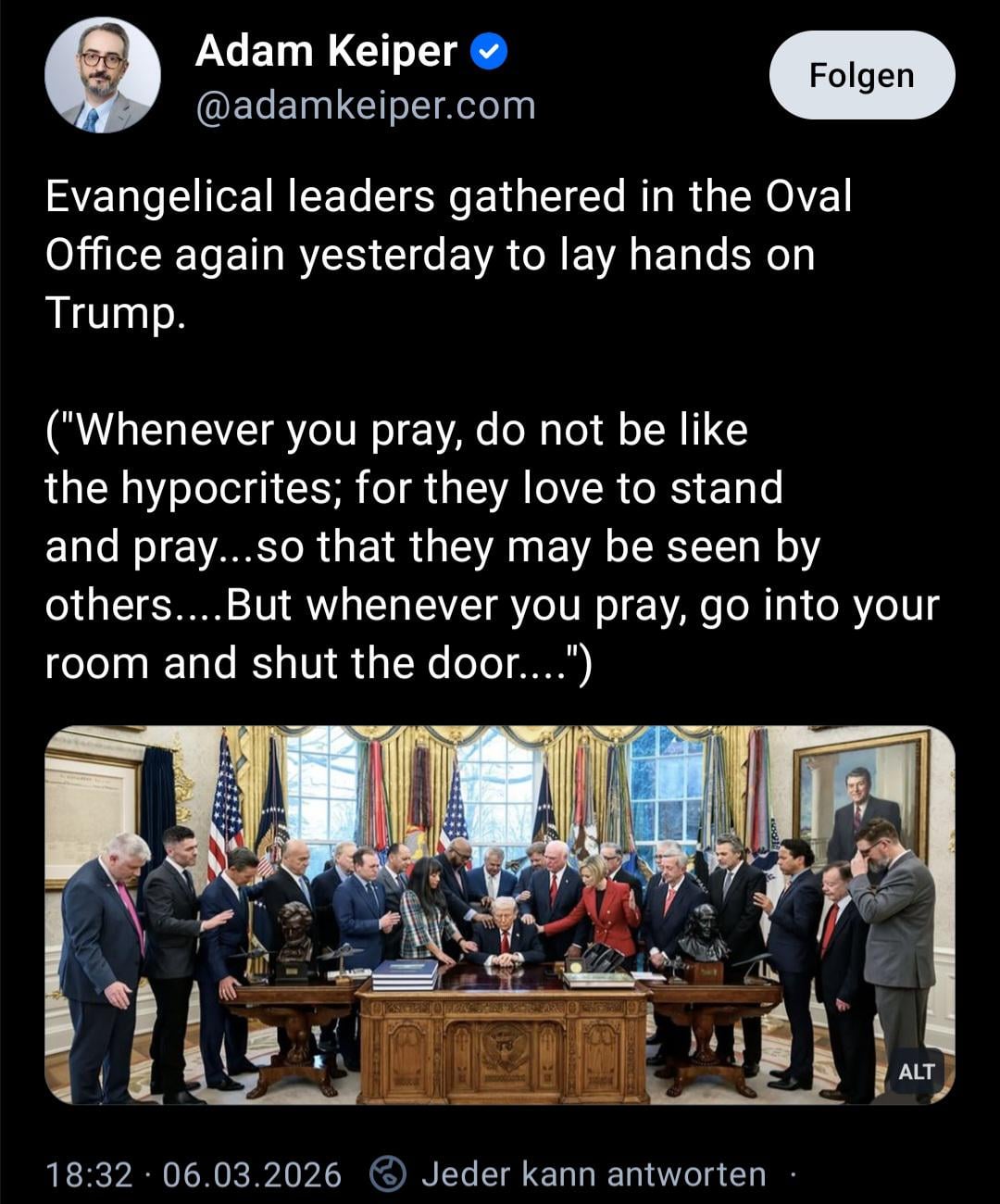This screenshot has width=1000, height=1204.
Task: Follow Adam Keiper with Folgen button
Action: click(861, 75)
